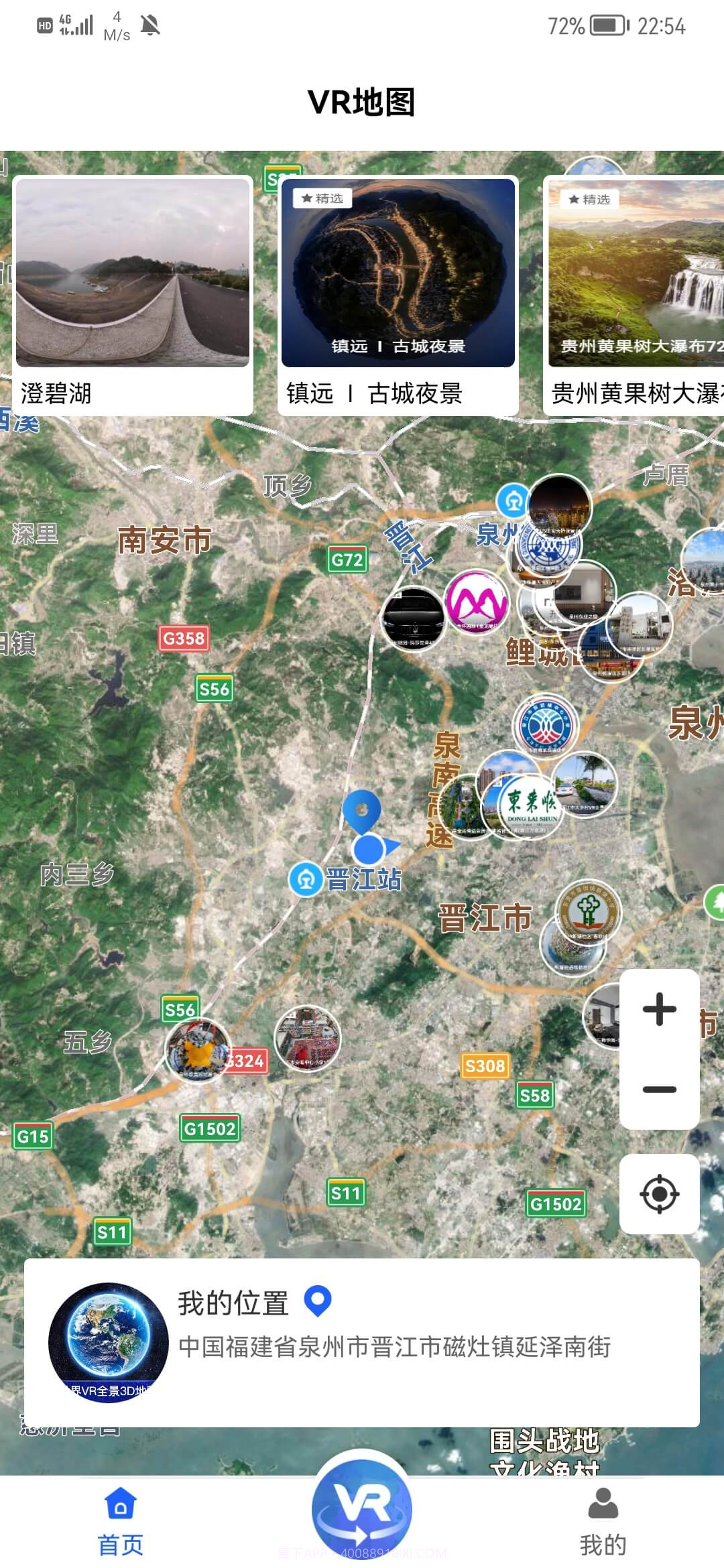Open the center VR button

point(362,1510)
